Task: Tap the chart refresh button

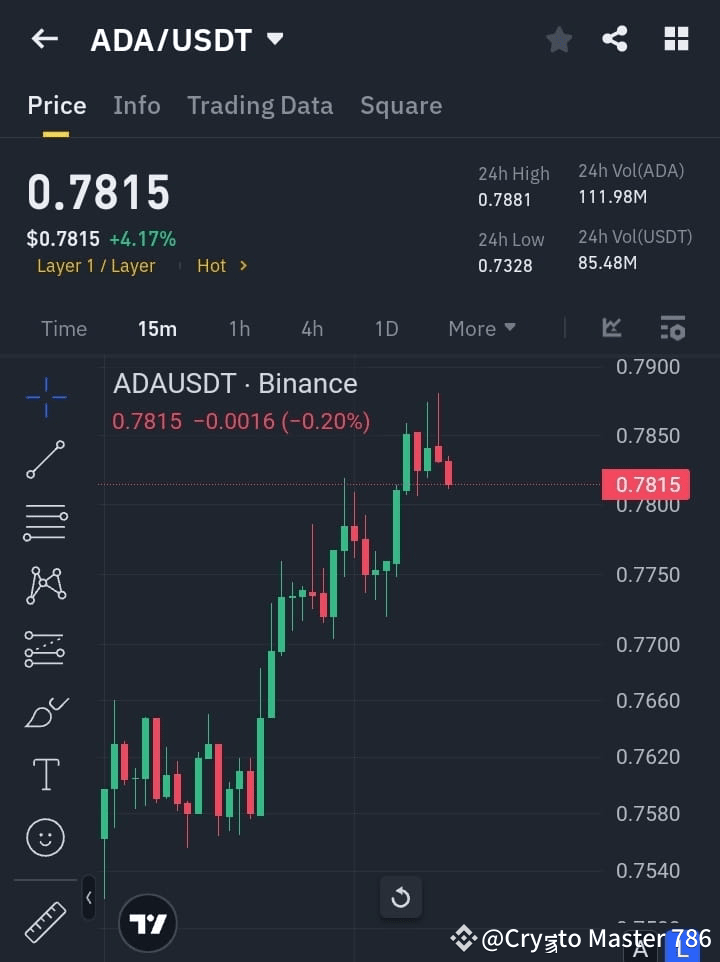Action: coord(401,898)
